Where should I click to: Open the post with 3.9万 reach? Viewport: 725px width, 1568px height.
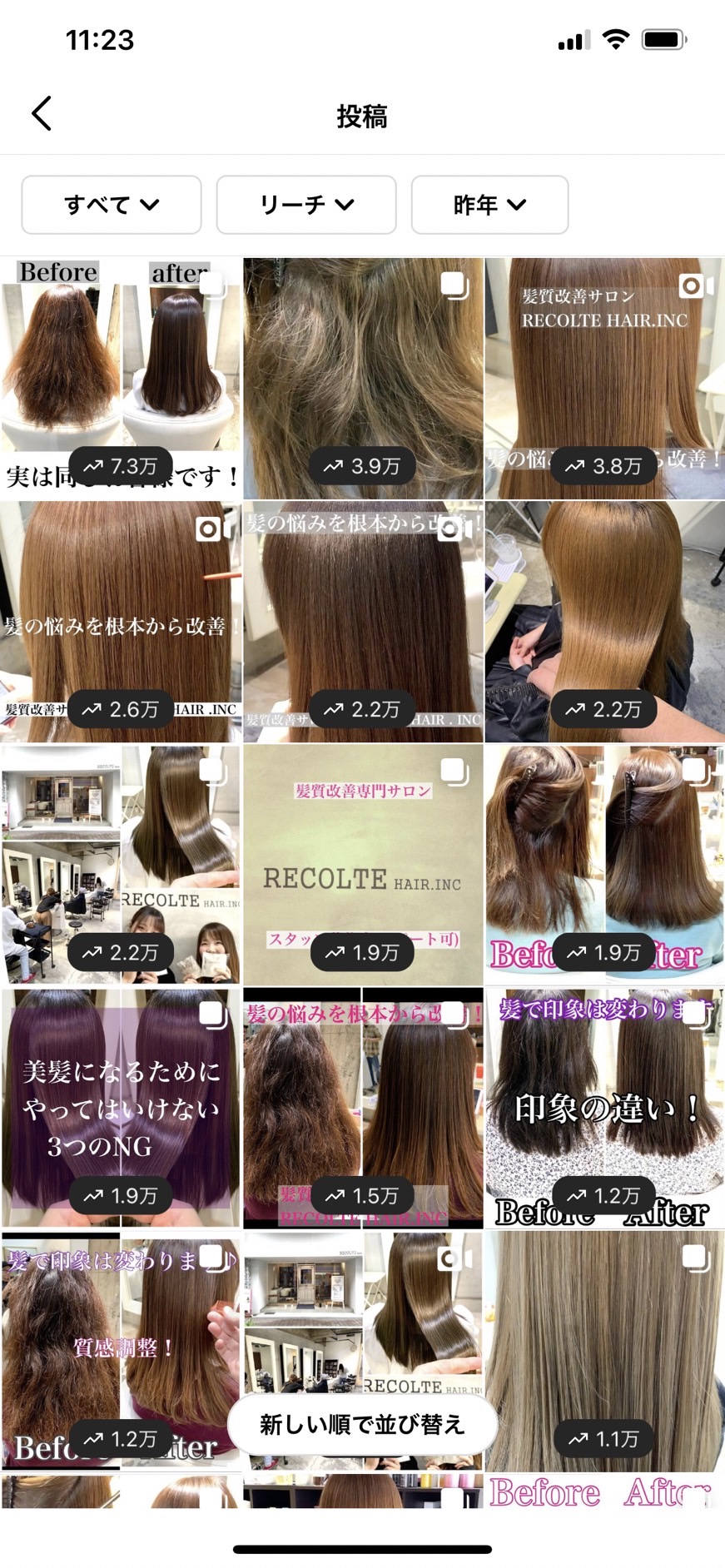tap(363, 366)
